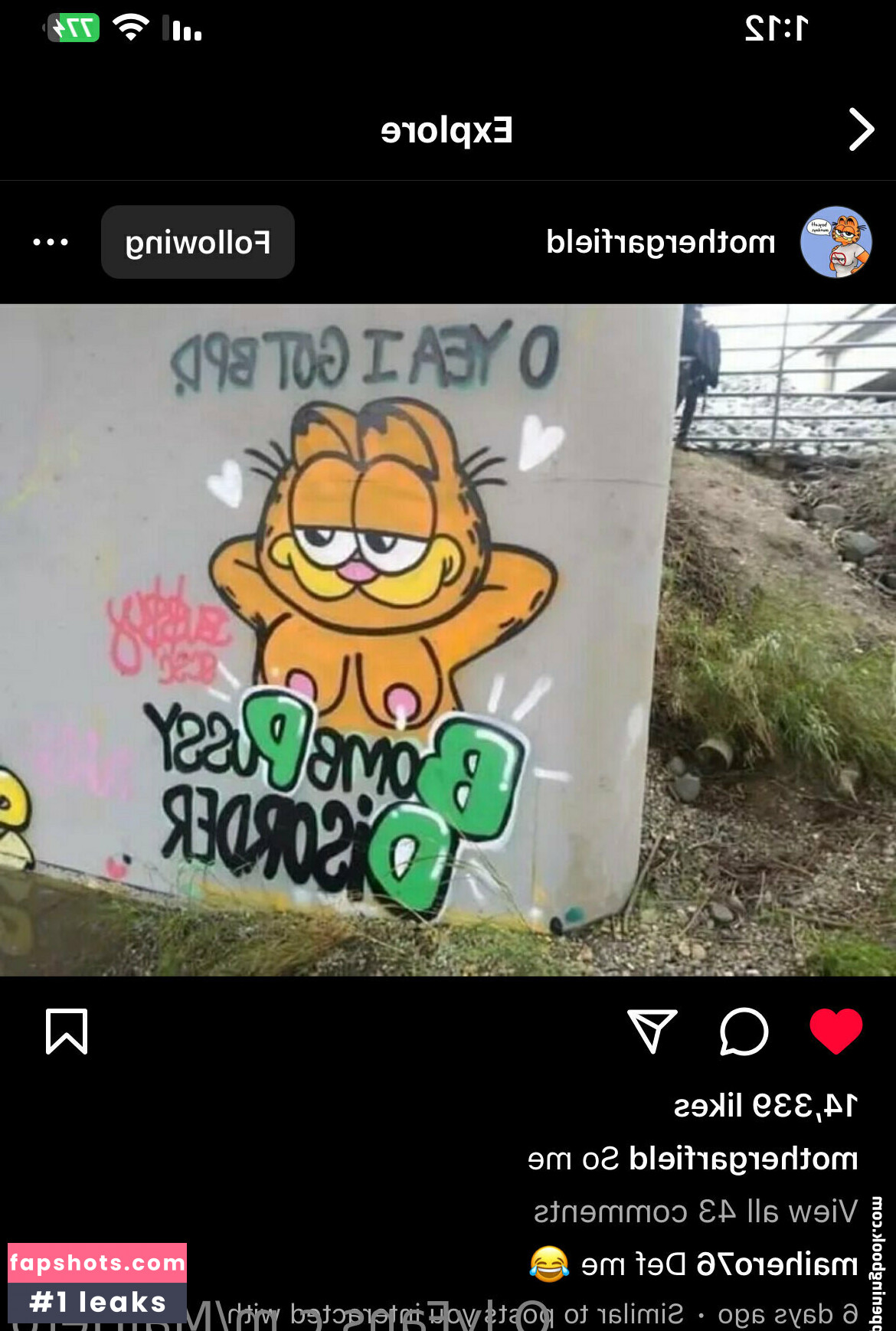This screenshot has width=896, height=1331.
Task: Open the comment bubble icon
Action: [744, 1032]
